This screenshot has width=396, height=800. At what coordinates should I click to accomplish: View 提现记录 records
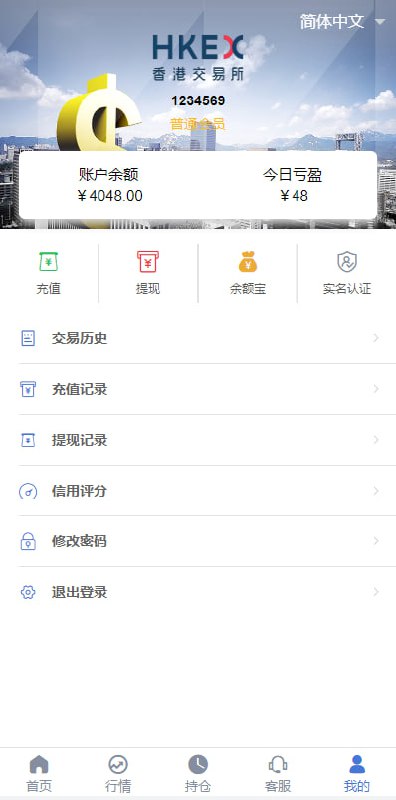198,440
